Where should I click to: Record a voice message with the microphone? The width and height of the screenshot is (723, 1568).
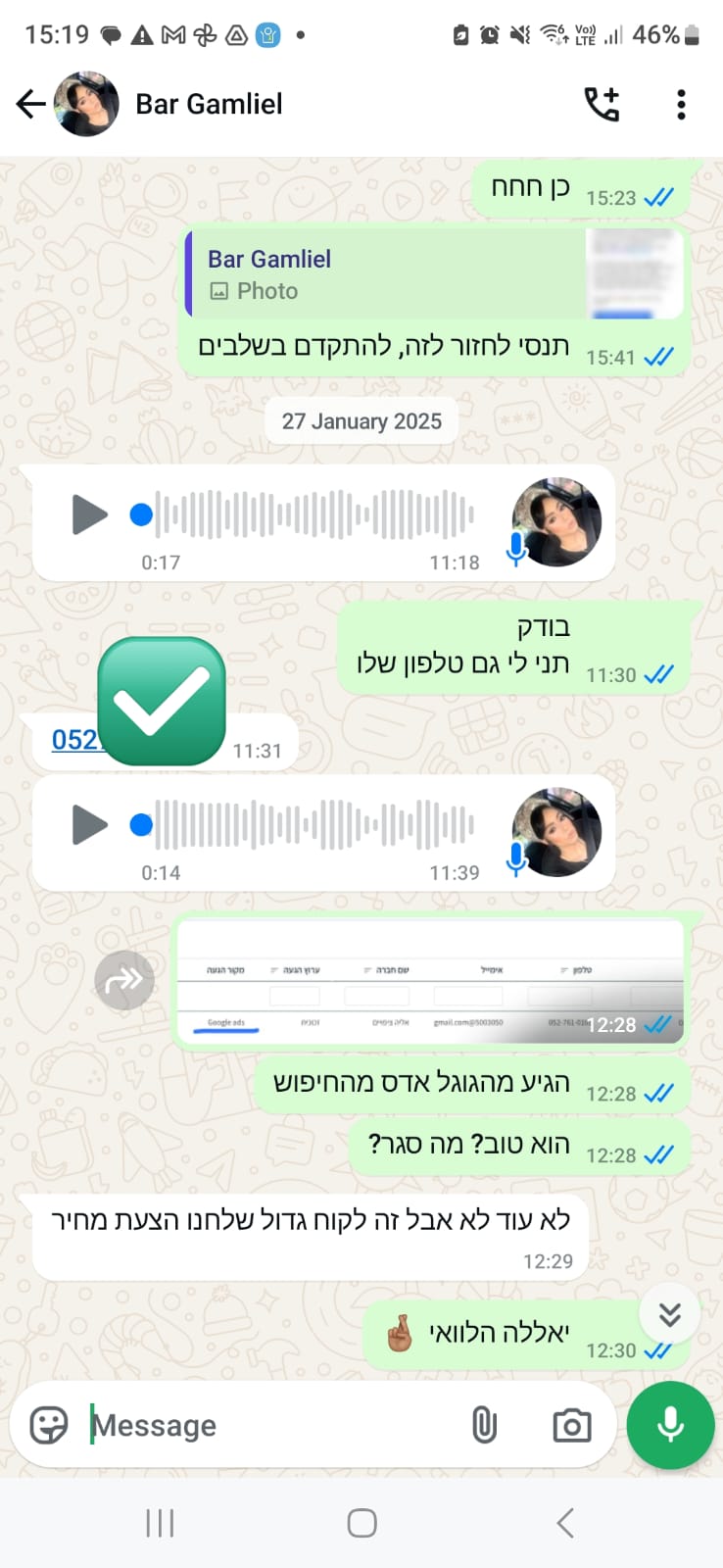[670, 1425]
